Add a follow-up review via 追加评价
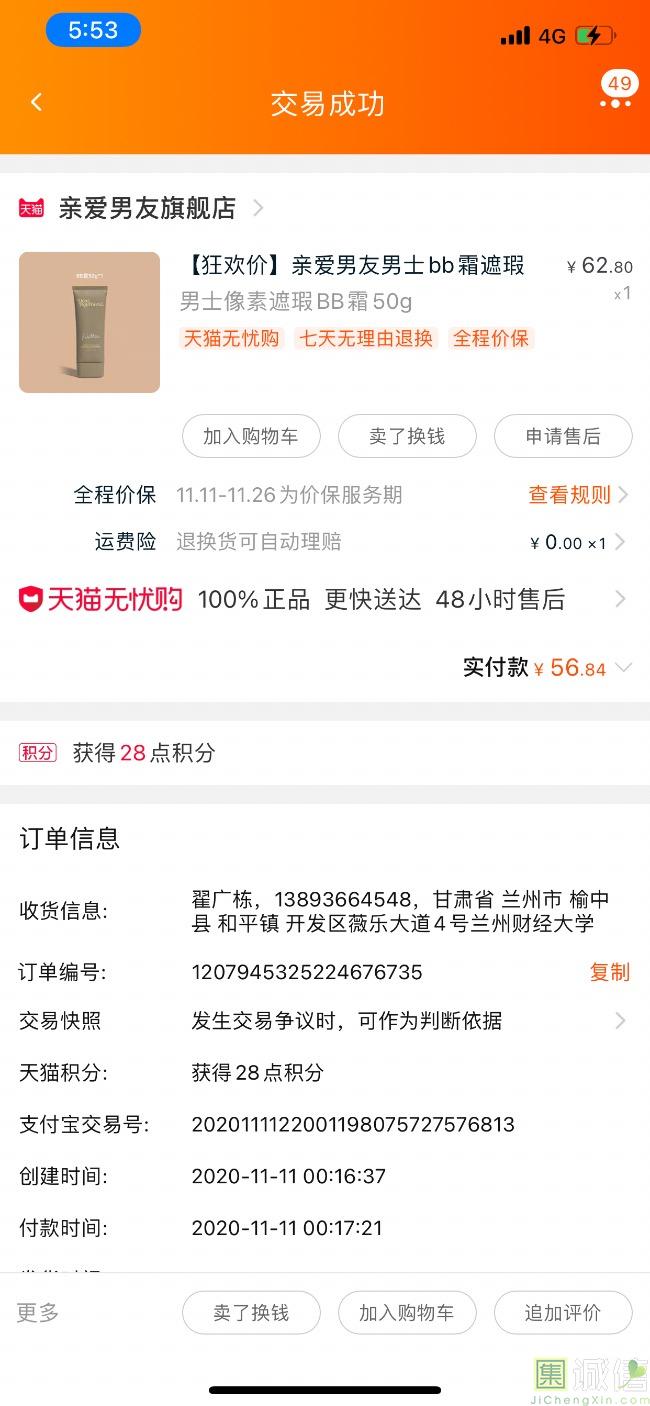 [x=563, y=1313]
